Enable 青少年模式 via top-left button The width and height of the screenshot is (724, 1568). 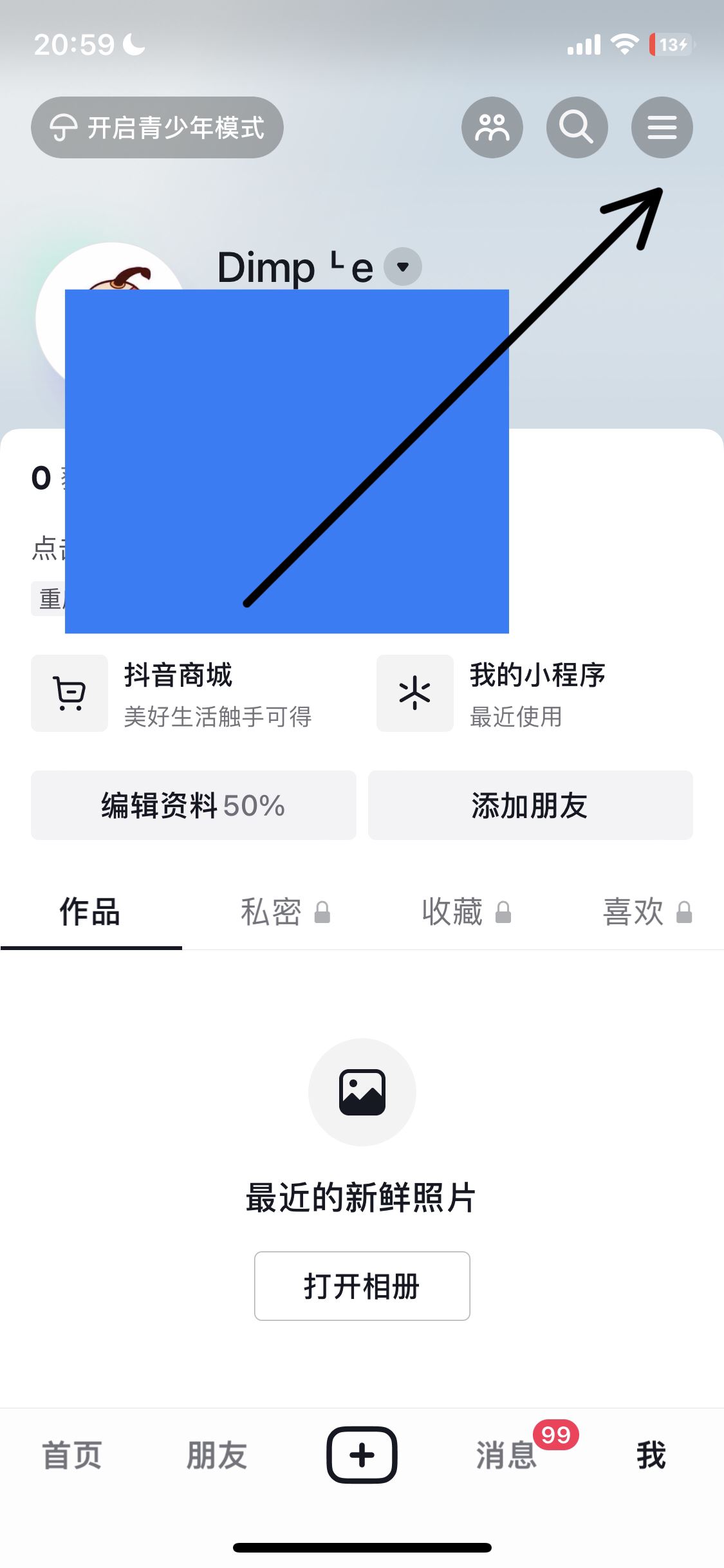[156, 127]
